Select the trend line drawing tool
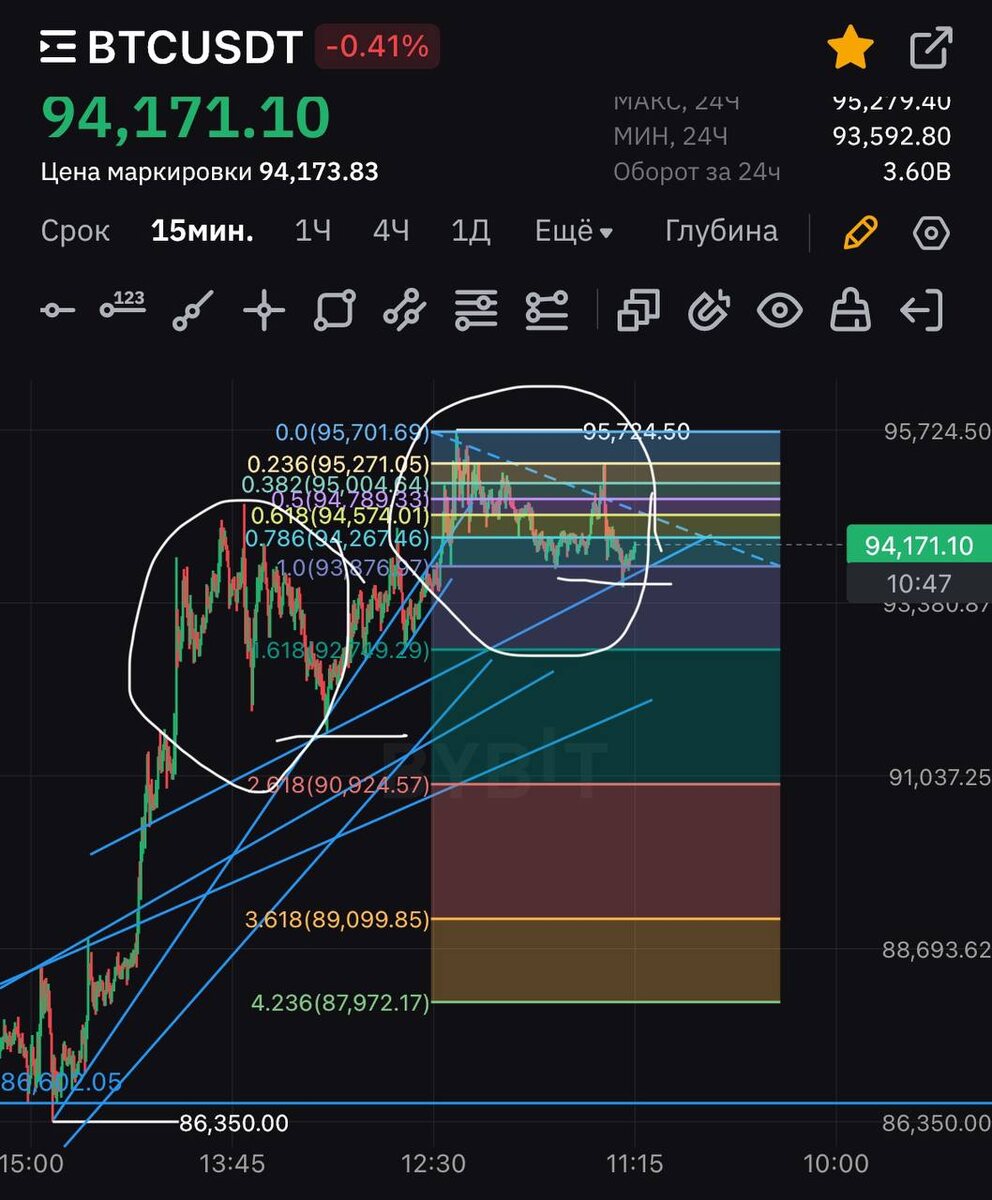This screenshot has height=1200, width=992. click(193, 311)
